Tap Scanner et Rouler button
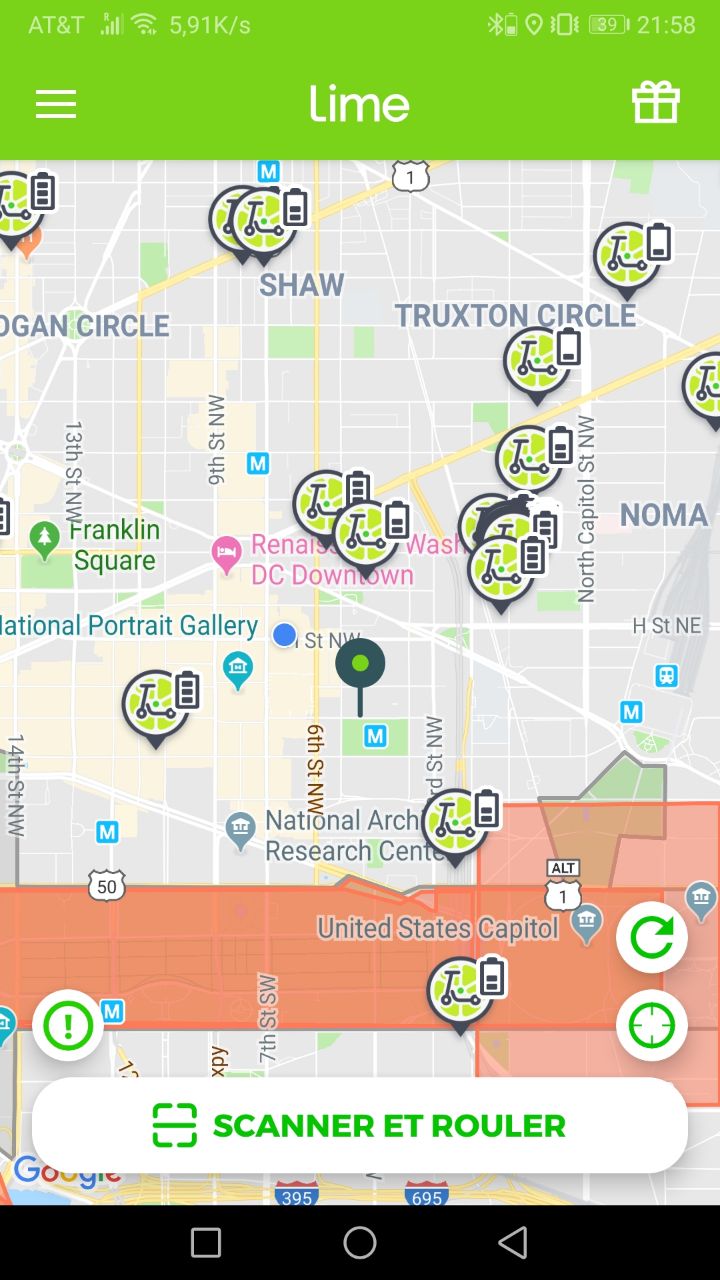Viewport: 720px width, 1280px height. pos(360,1125)
